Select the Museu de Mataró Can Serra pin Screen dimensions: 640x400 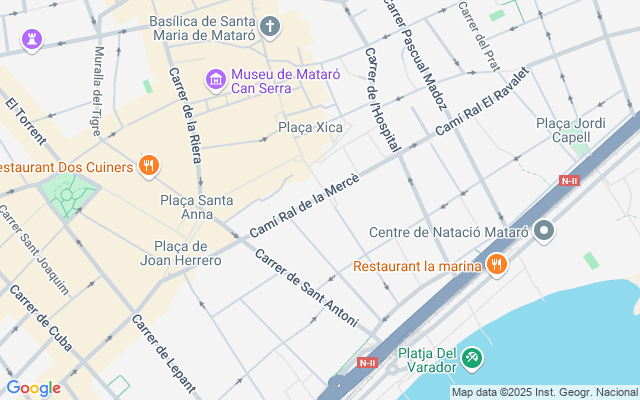[x=216, y=79]
